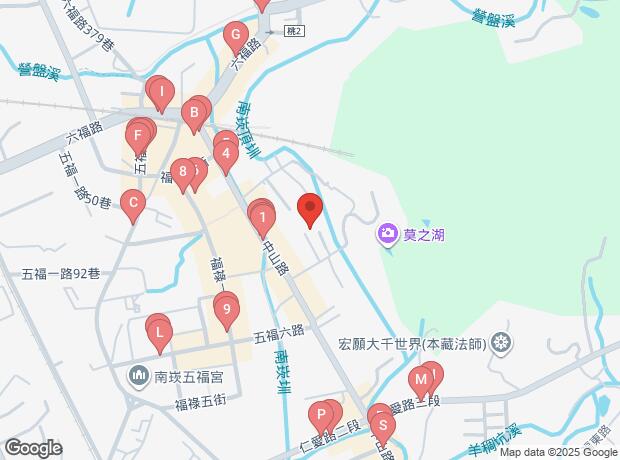Viewport: 620px width, 460px height.
Task: Open marker F on the map
Action: click(x=137, y=135)
